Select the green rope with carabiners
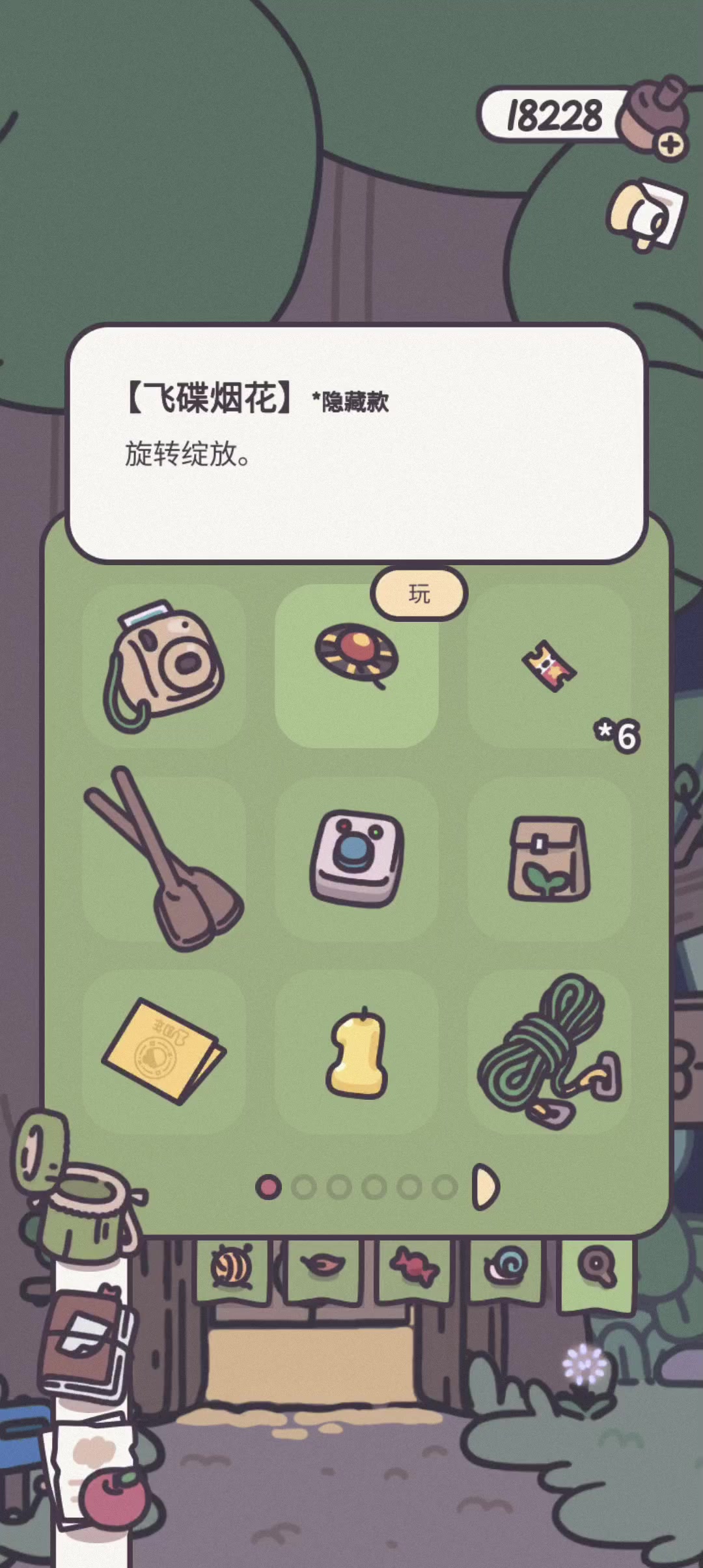703x1568 pixels. click(x=549, y=1051)
